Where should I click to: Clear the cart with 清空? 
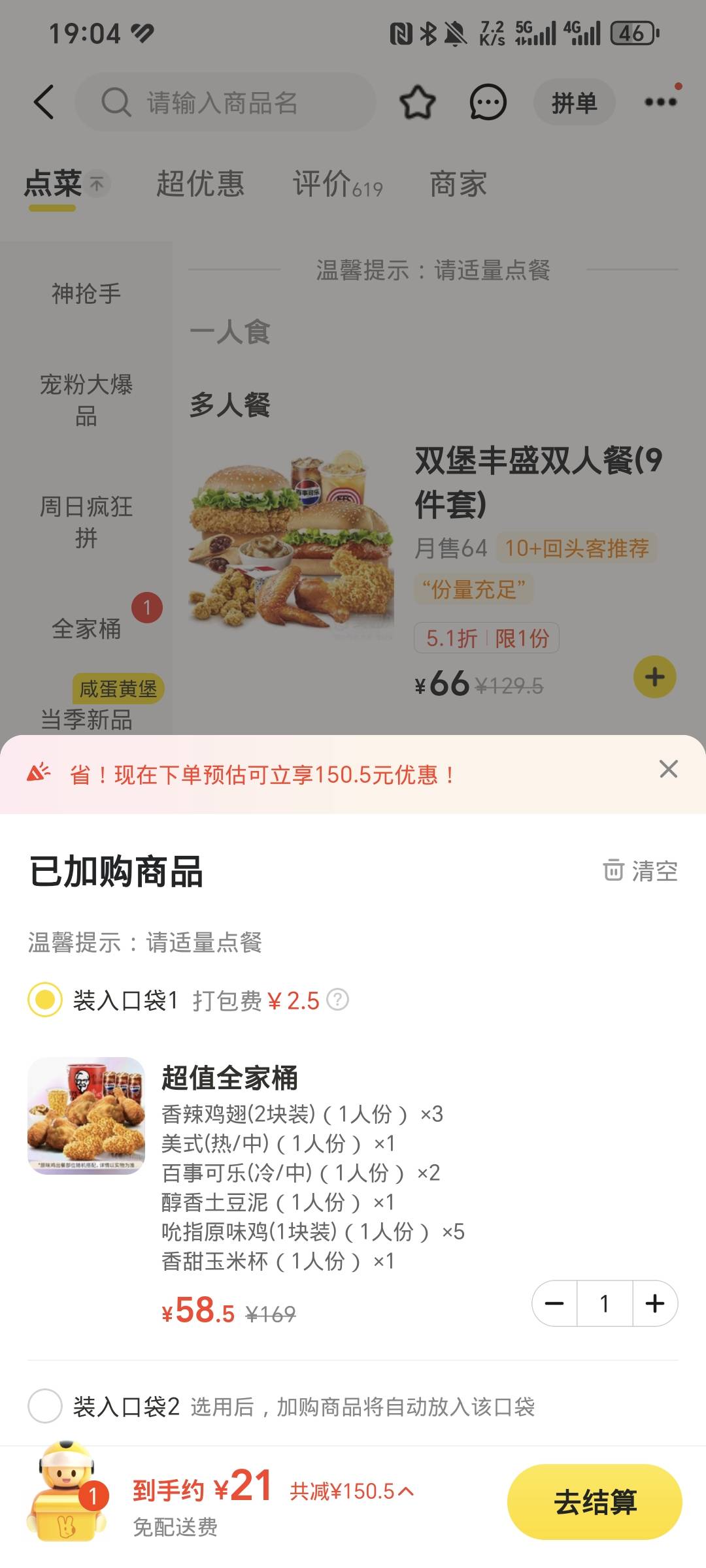(641, 871)
